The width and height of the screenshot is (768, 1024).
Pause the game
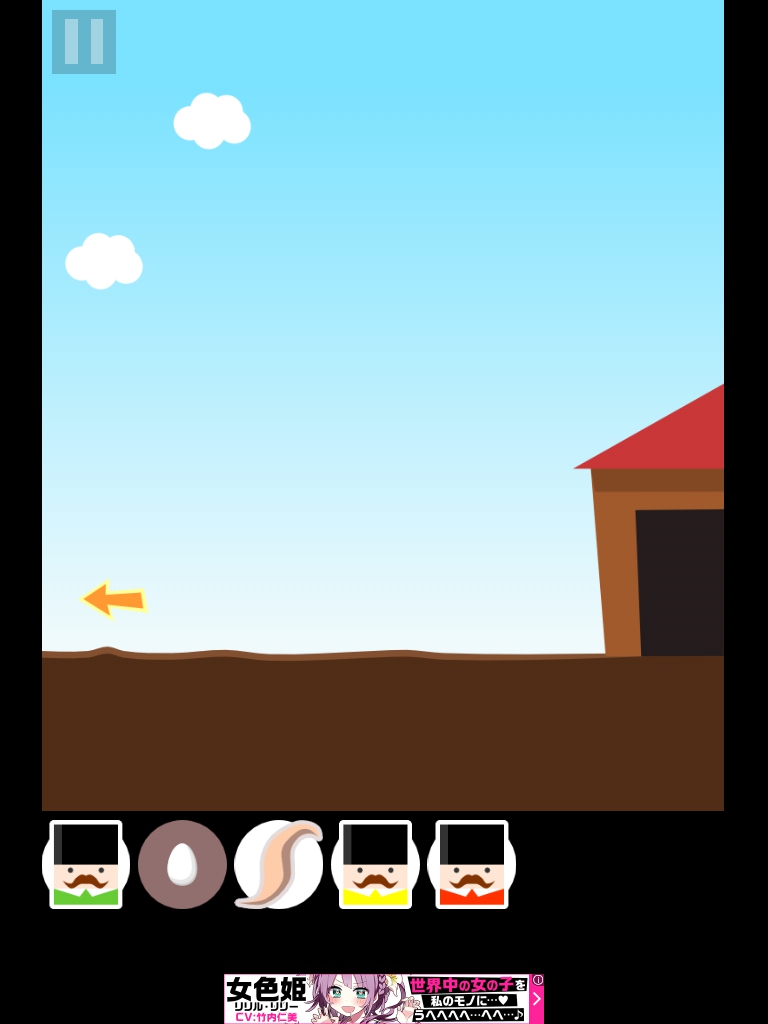(84, 42)
